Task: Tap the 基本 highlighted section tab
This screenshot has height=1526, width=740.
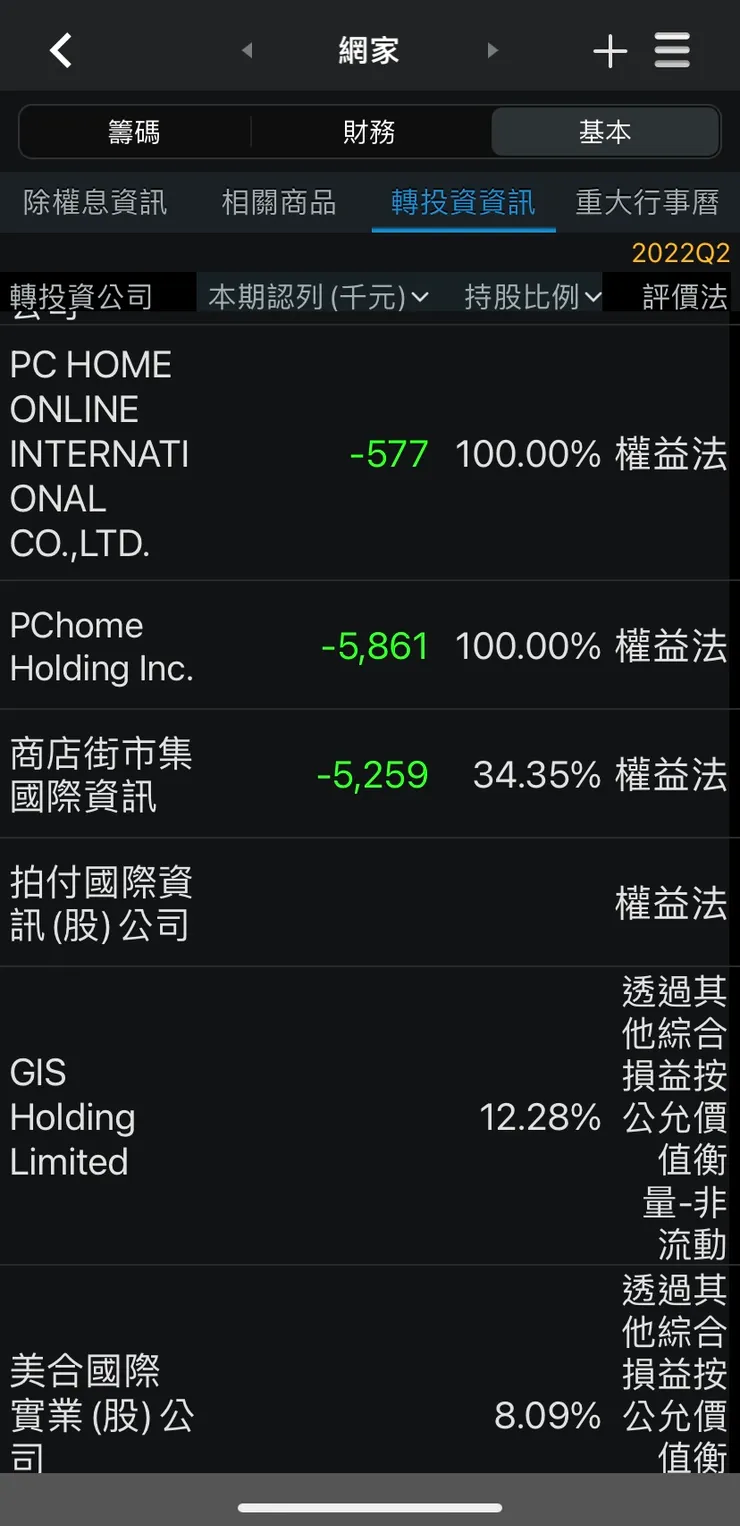Action: pos(604,131)
